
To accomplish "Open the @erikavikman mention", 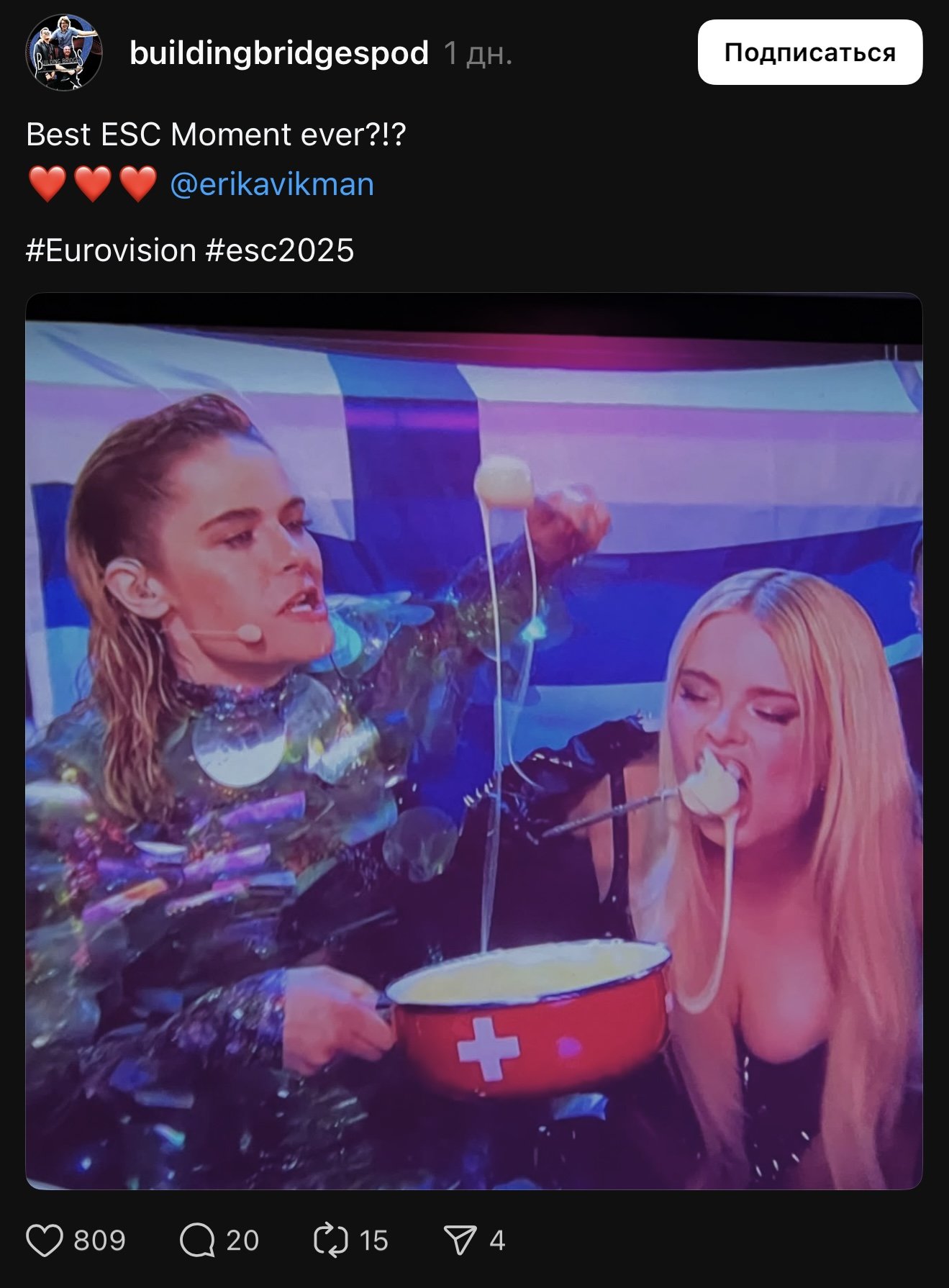I will tap(271, 184).
